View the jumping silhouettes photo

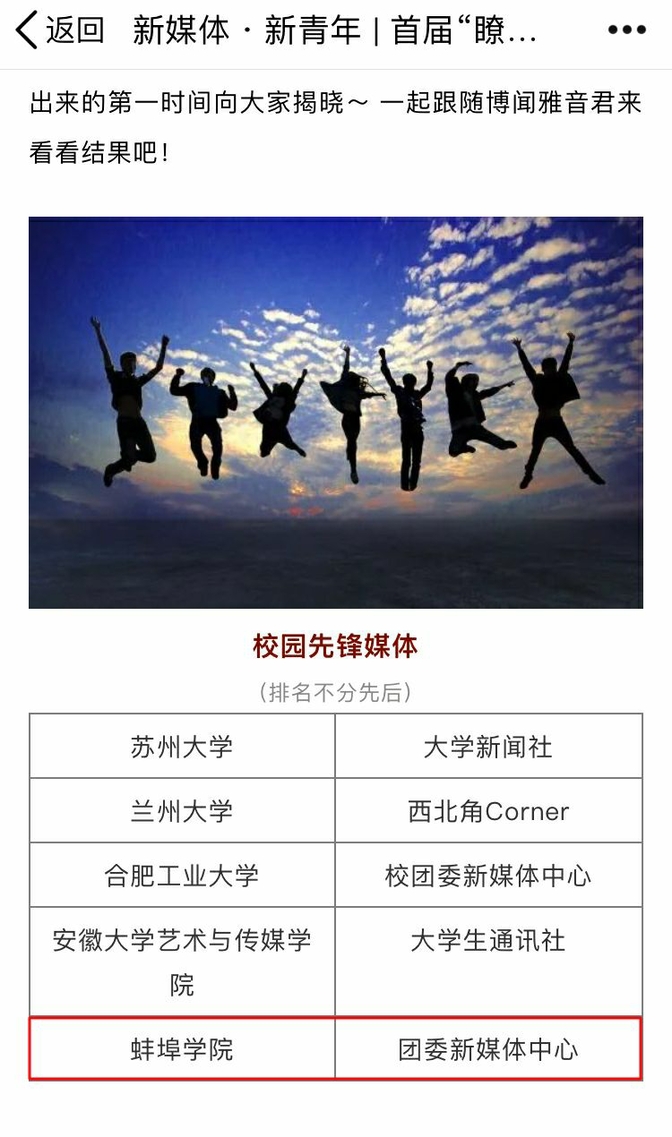[x=336, y=412]
